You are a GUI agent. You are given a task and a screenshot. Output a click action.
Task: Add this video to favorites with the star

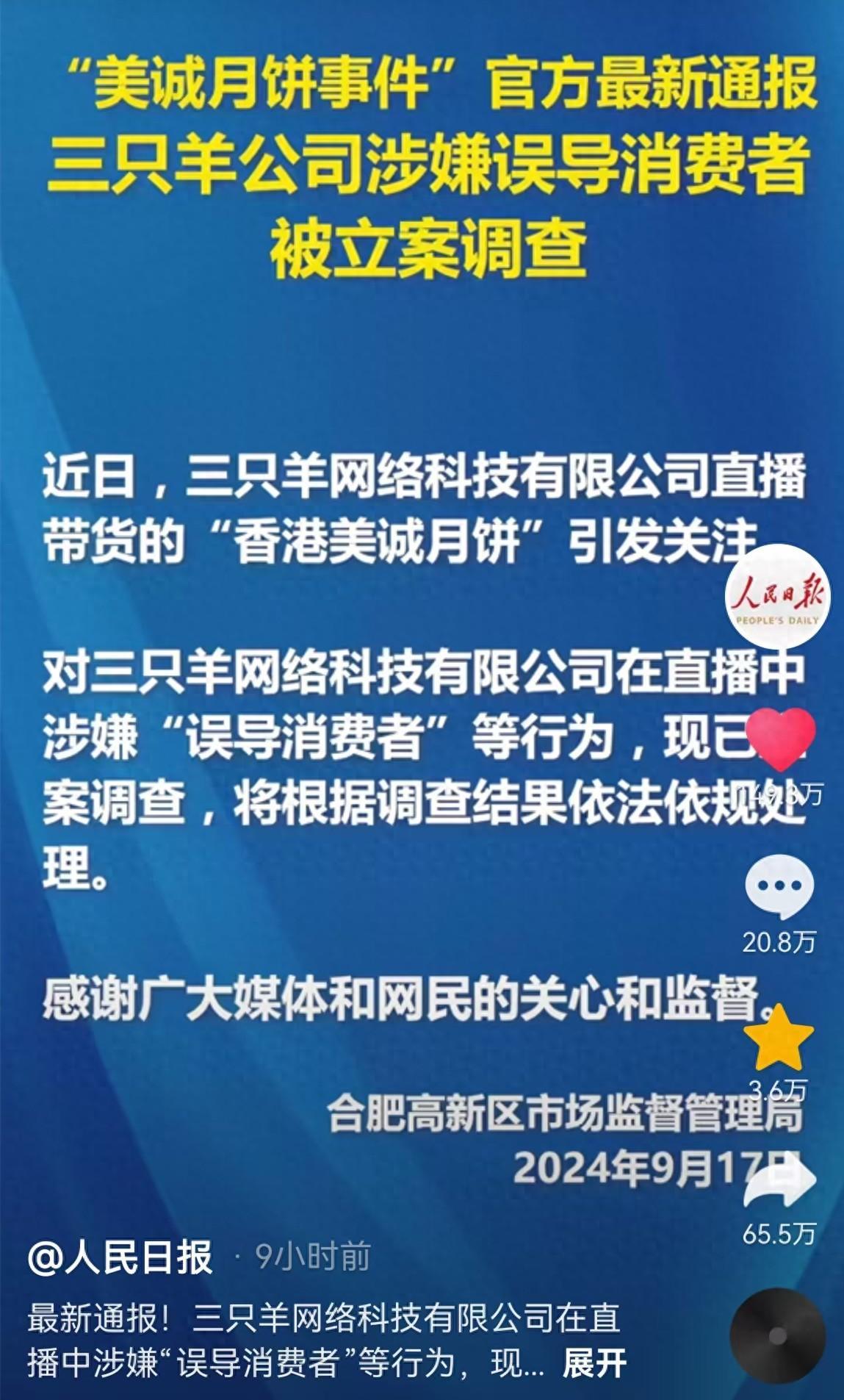[x=779, y=1038]
